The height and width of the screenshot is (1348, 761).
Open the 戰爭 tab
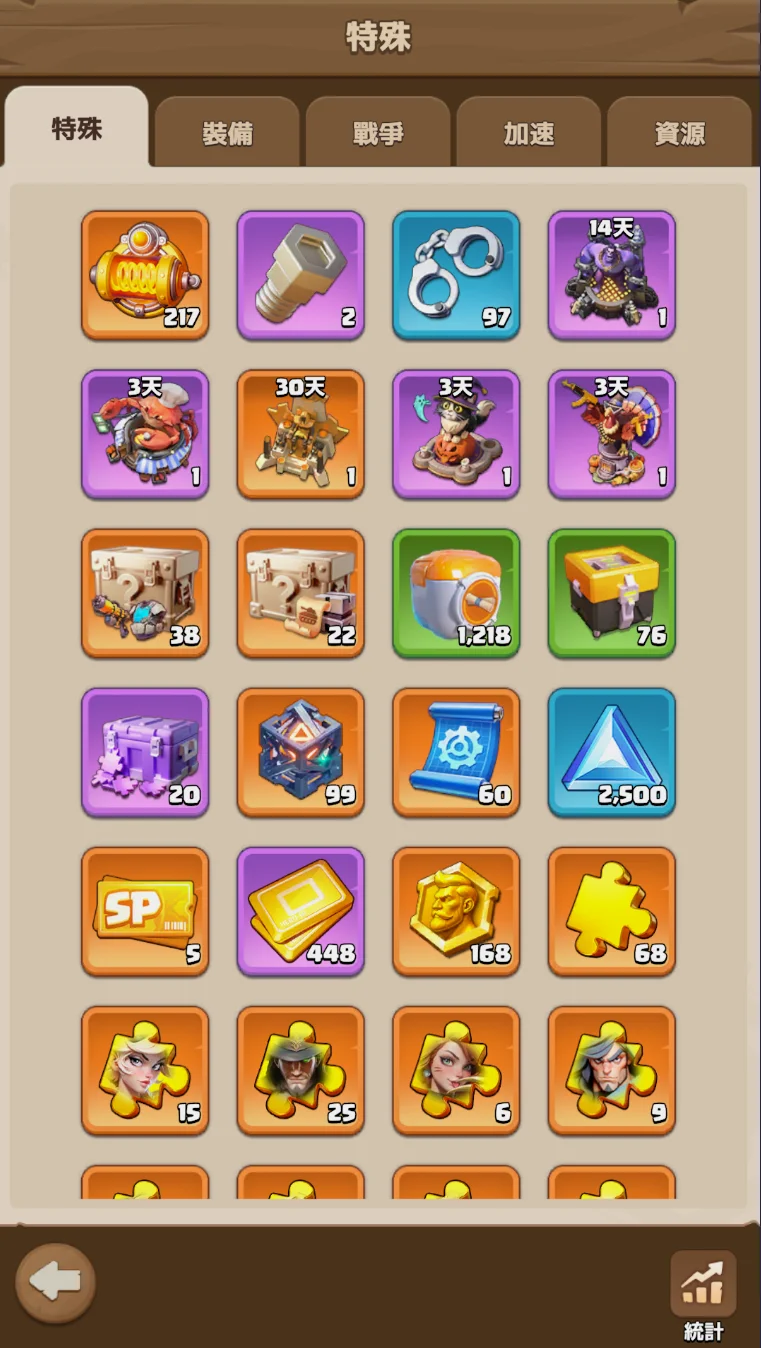pyautogui.click(x=378, y=133)
